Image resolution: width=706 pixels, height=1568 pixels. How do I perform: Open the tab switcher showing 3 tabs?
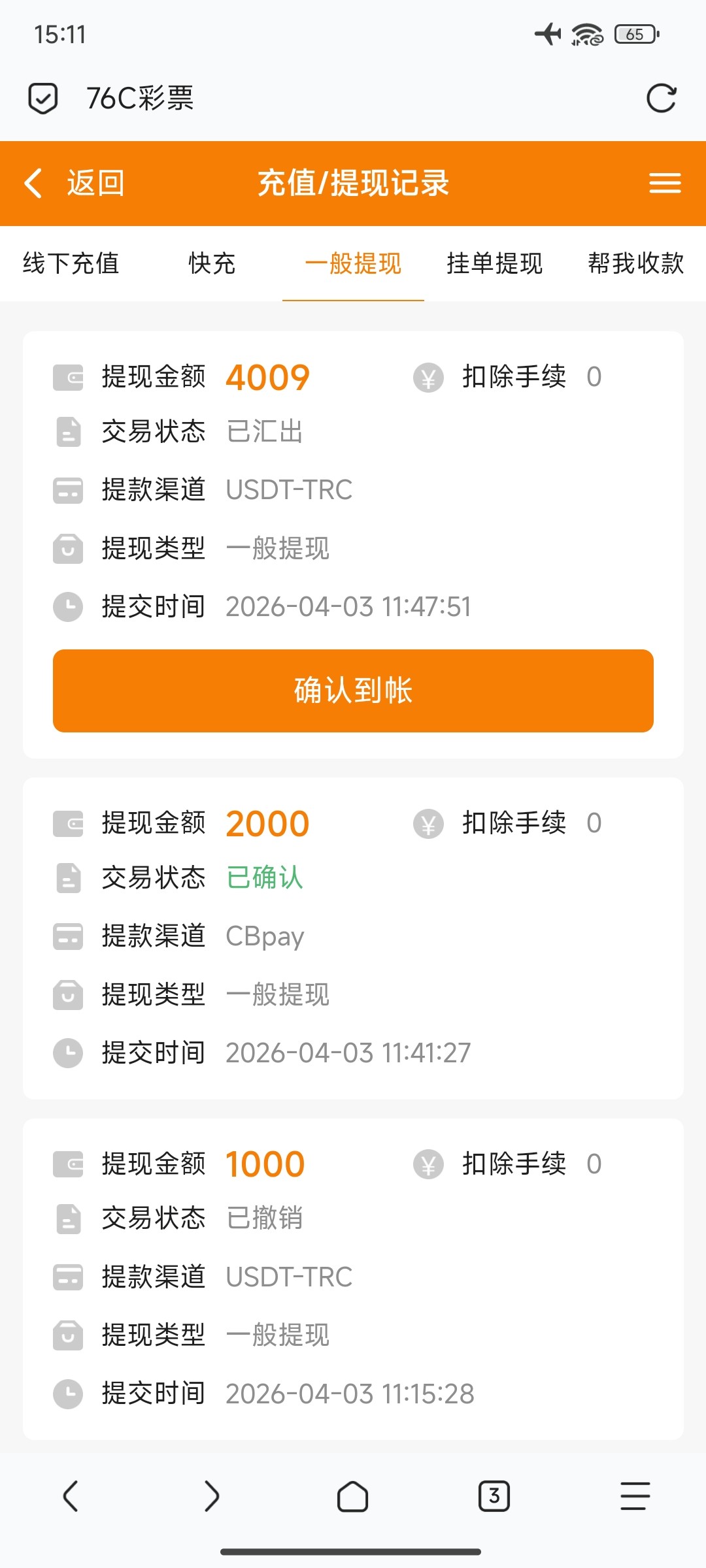click(494, 1496)
